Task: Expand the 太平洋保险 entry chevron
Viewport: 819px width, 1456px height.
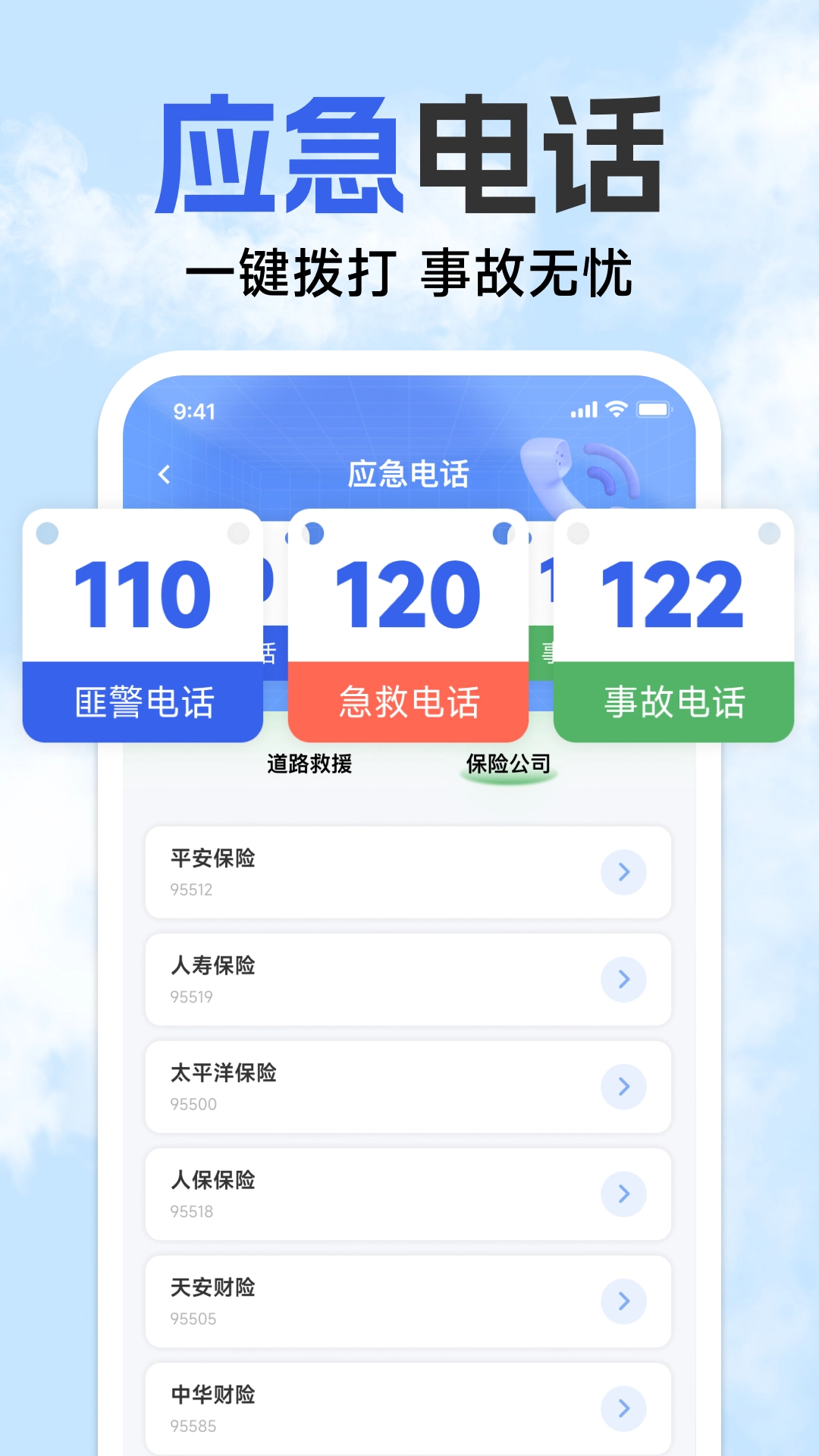Action: pos(623,1087)
